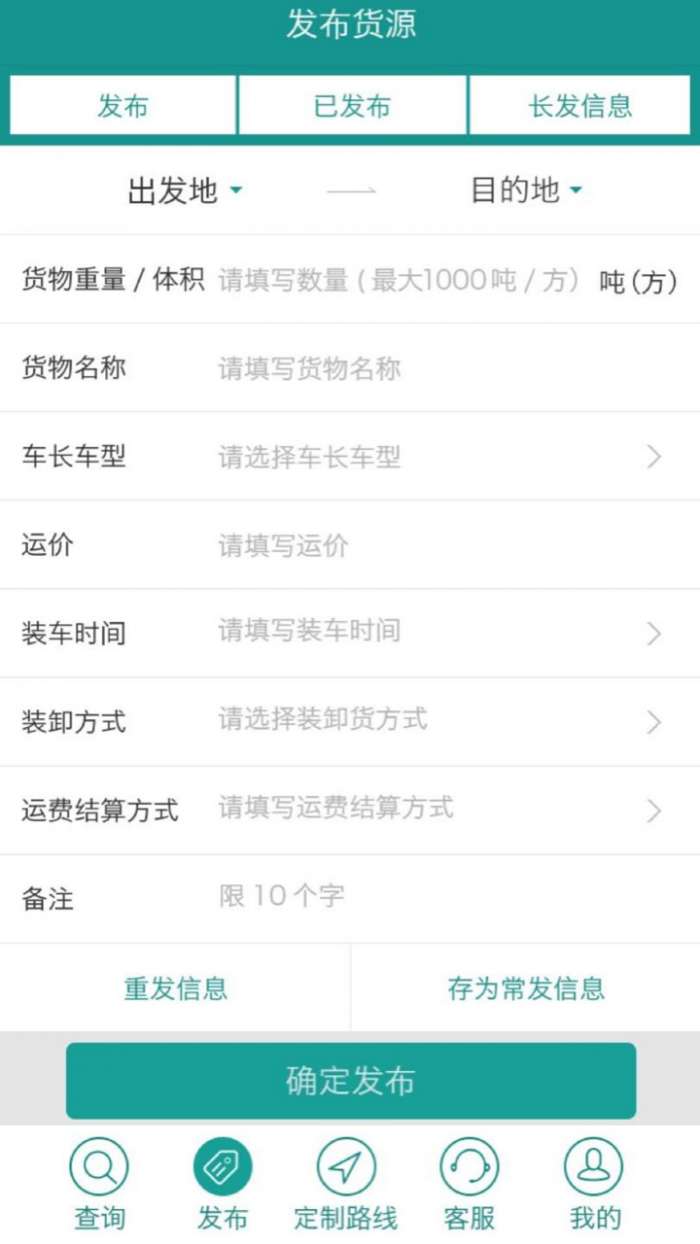Tap 存为常发信息 button
The image size is (700, 1244).
coord(526,989)
